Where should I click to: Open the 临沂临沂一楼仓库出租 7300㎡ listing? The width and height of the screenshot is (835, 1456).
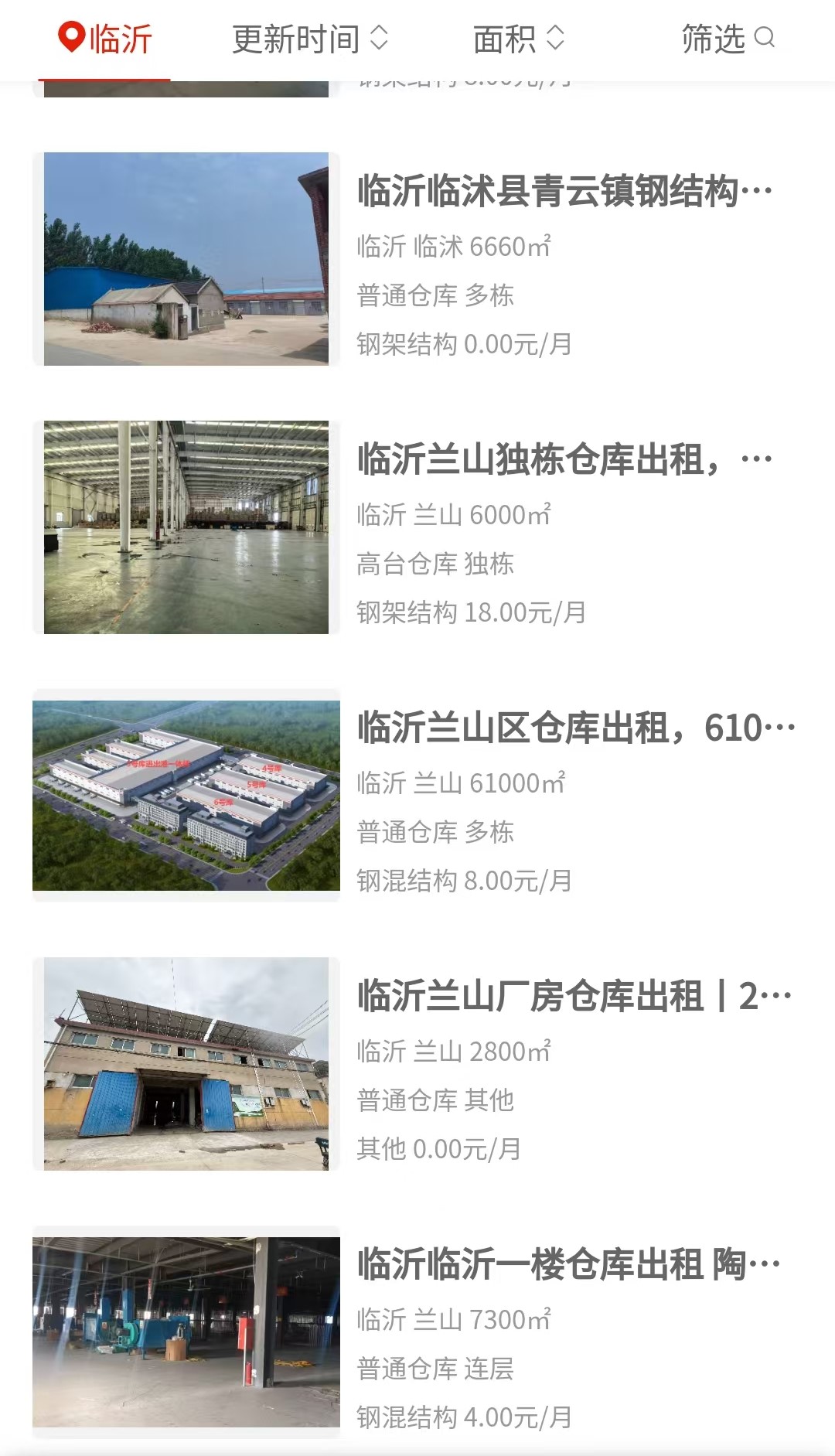tap(417, 1332)
